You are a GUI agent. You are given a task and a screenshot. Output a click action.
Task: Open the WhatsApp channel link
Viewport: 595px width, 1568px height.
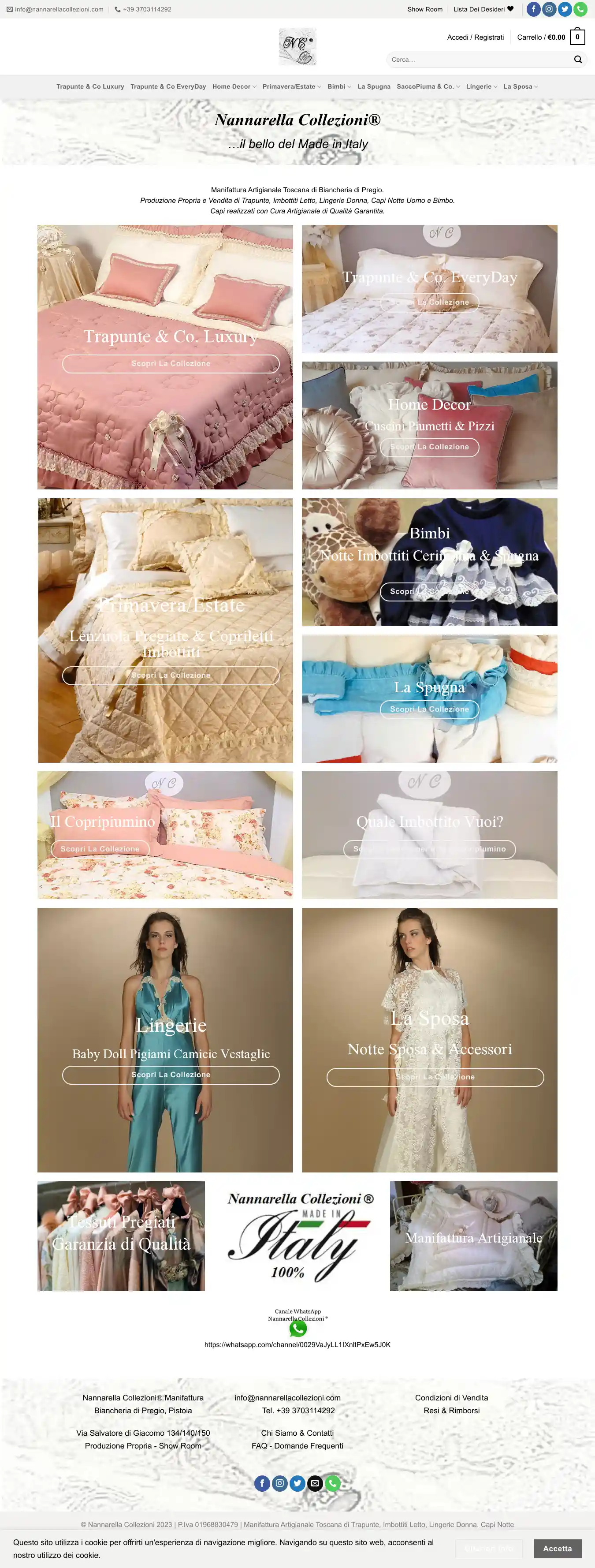coord(297,1344)
